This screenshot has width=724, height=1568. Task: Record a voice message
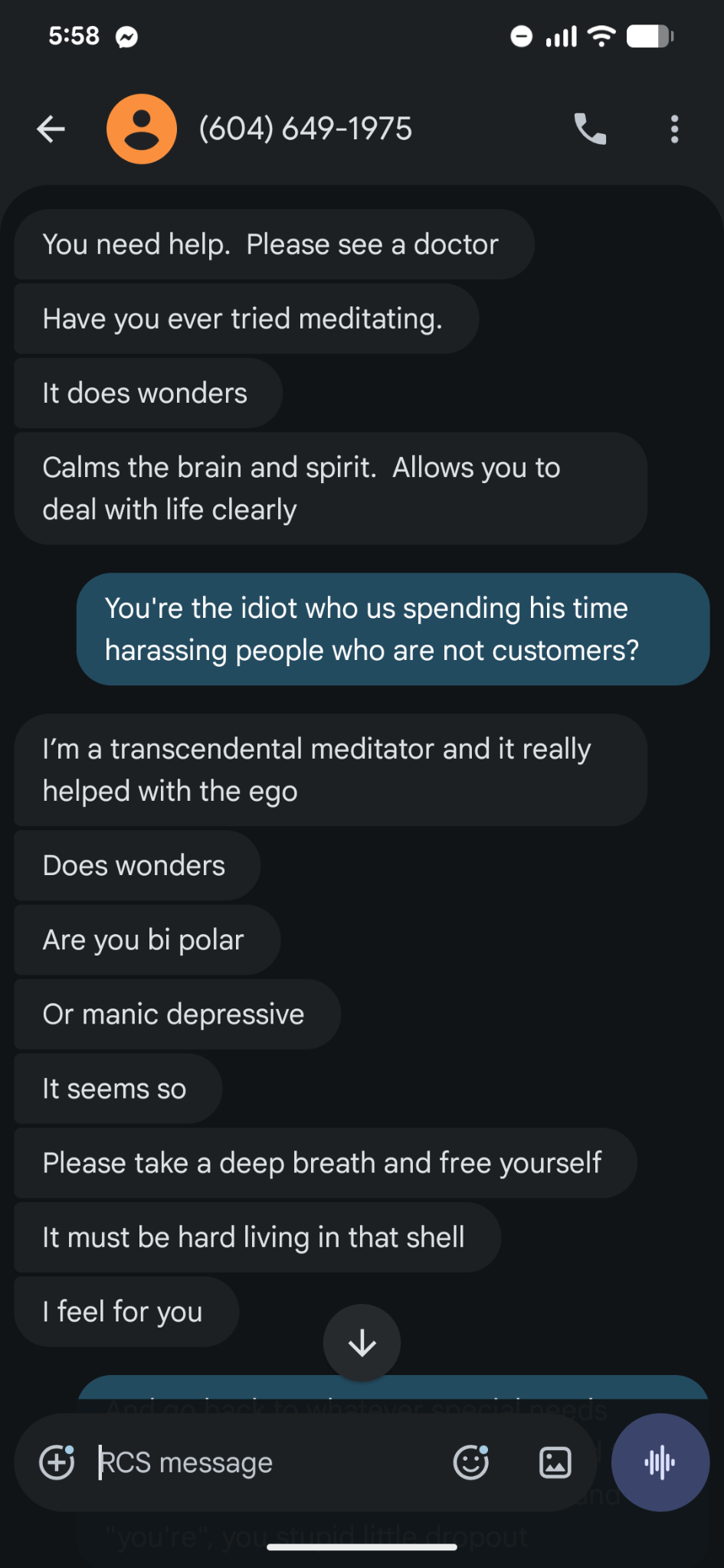pos(660,1462)
